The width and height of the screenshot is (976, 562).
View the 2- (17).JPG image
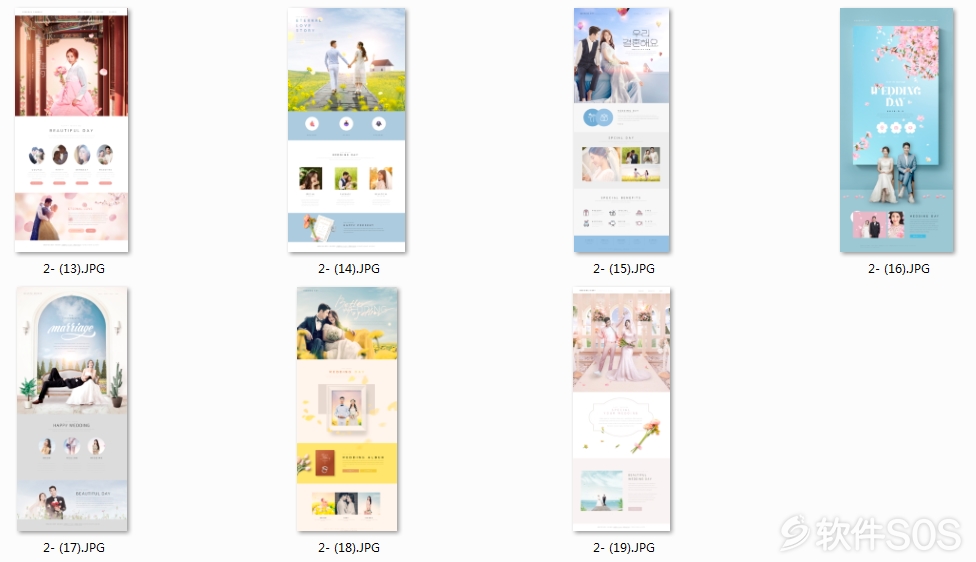coord(71,408)
